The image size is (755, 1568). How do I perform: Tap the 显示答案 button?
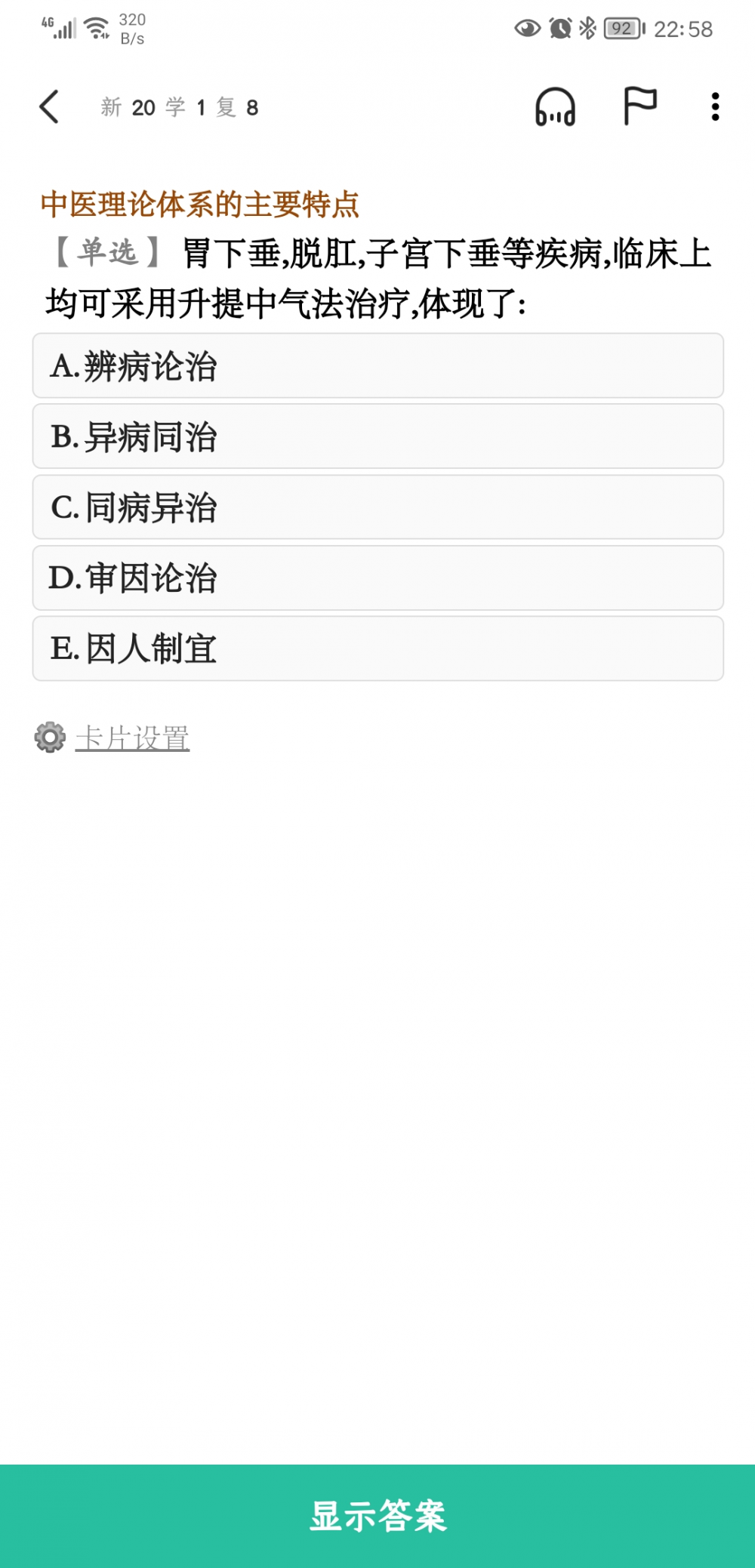(x=377, y=1516)
